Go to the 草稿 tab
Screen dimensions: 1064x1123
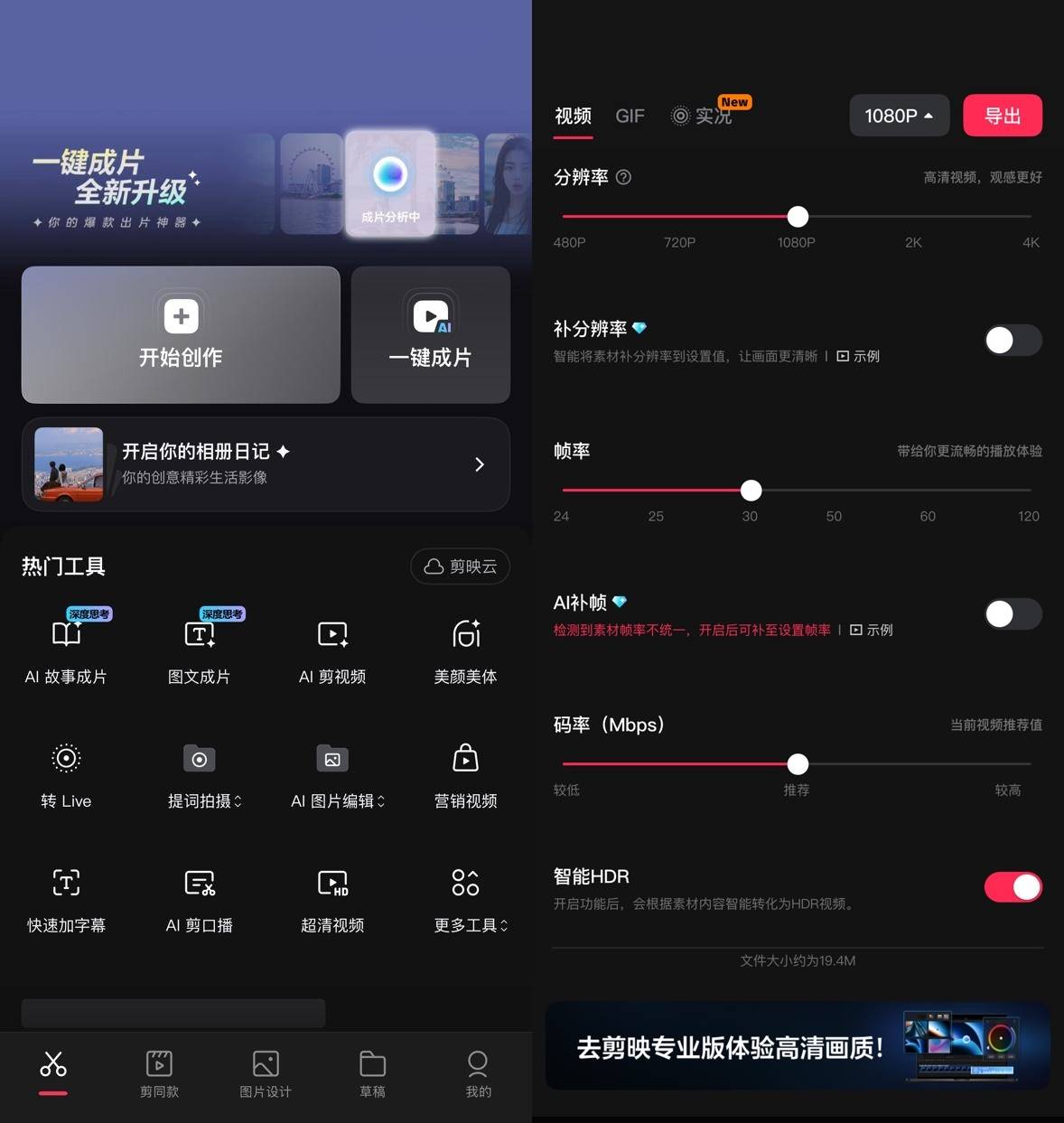pos(372,1073)
